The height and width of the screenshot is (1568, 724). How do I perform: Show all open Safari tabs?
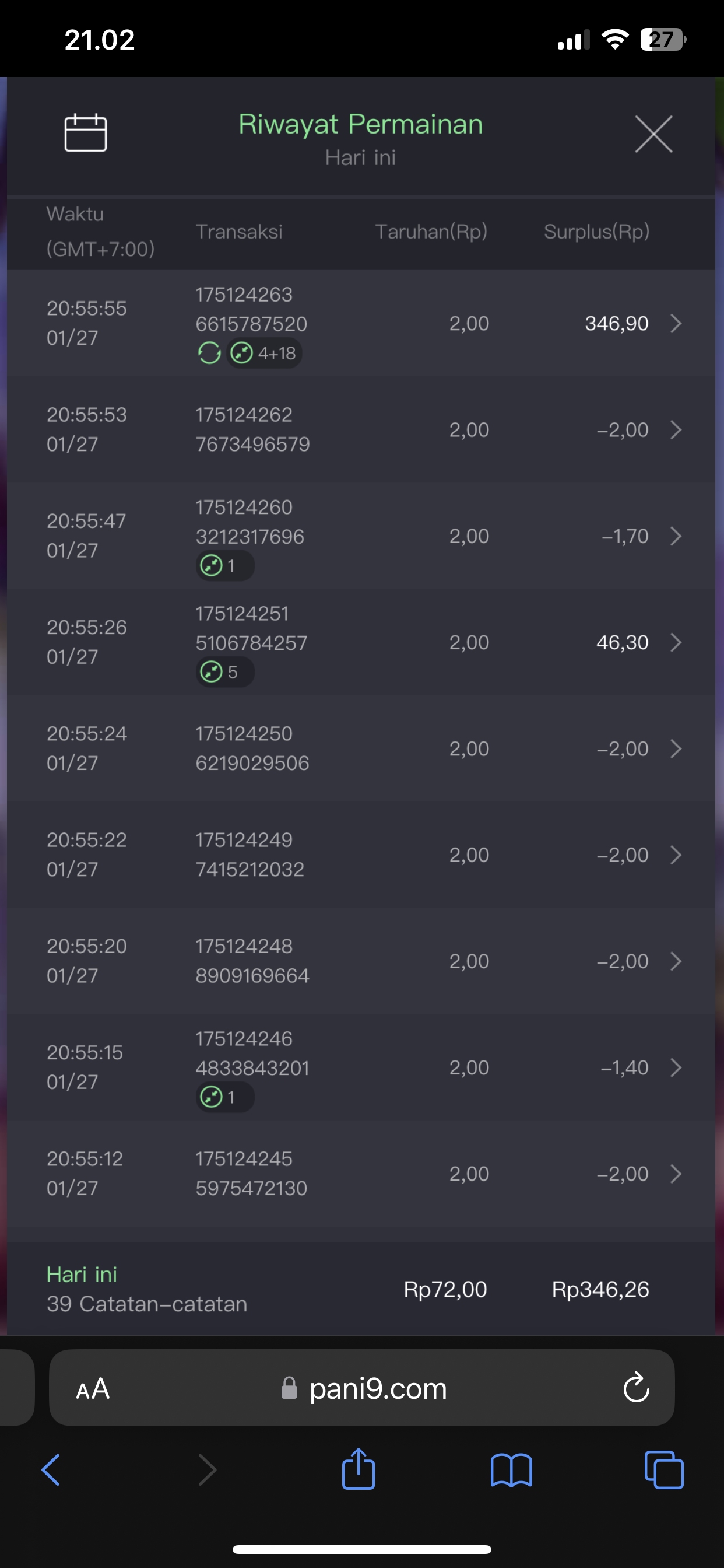(664, 1471)
